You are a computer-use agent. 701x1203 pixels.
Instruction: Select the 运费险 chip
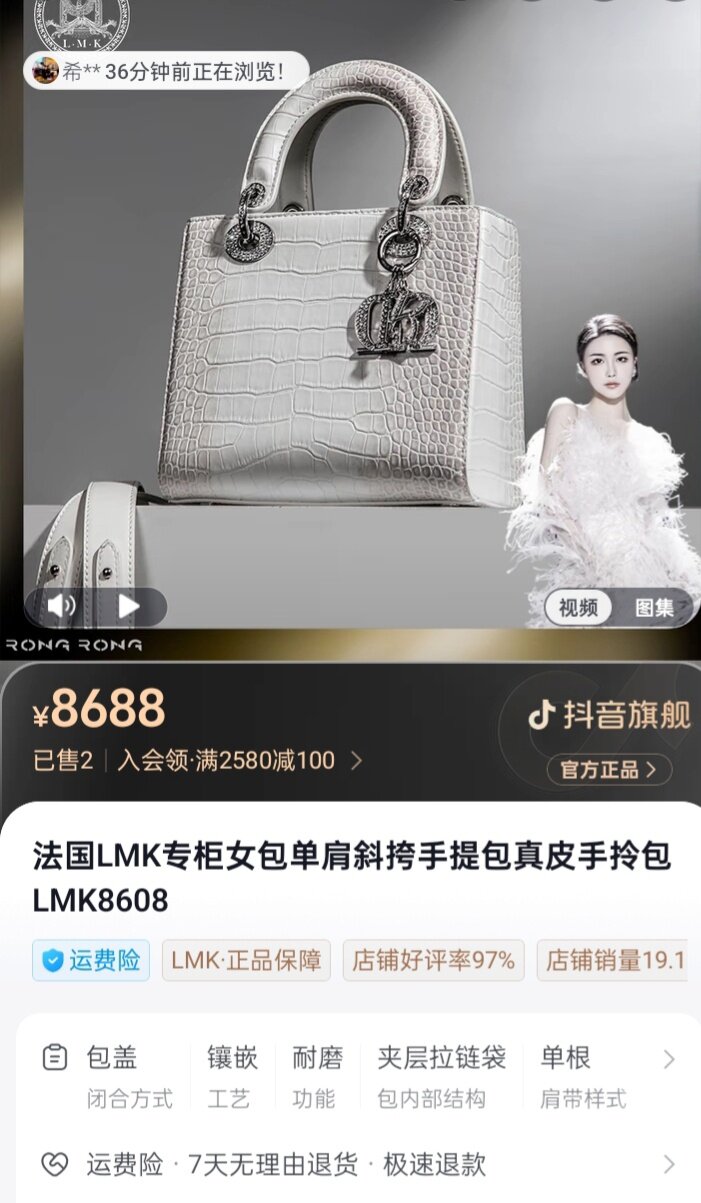(x=91, y=960)
